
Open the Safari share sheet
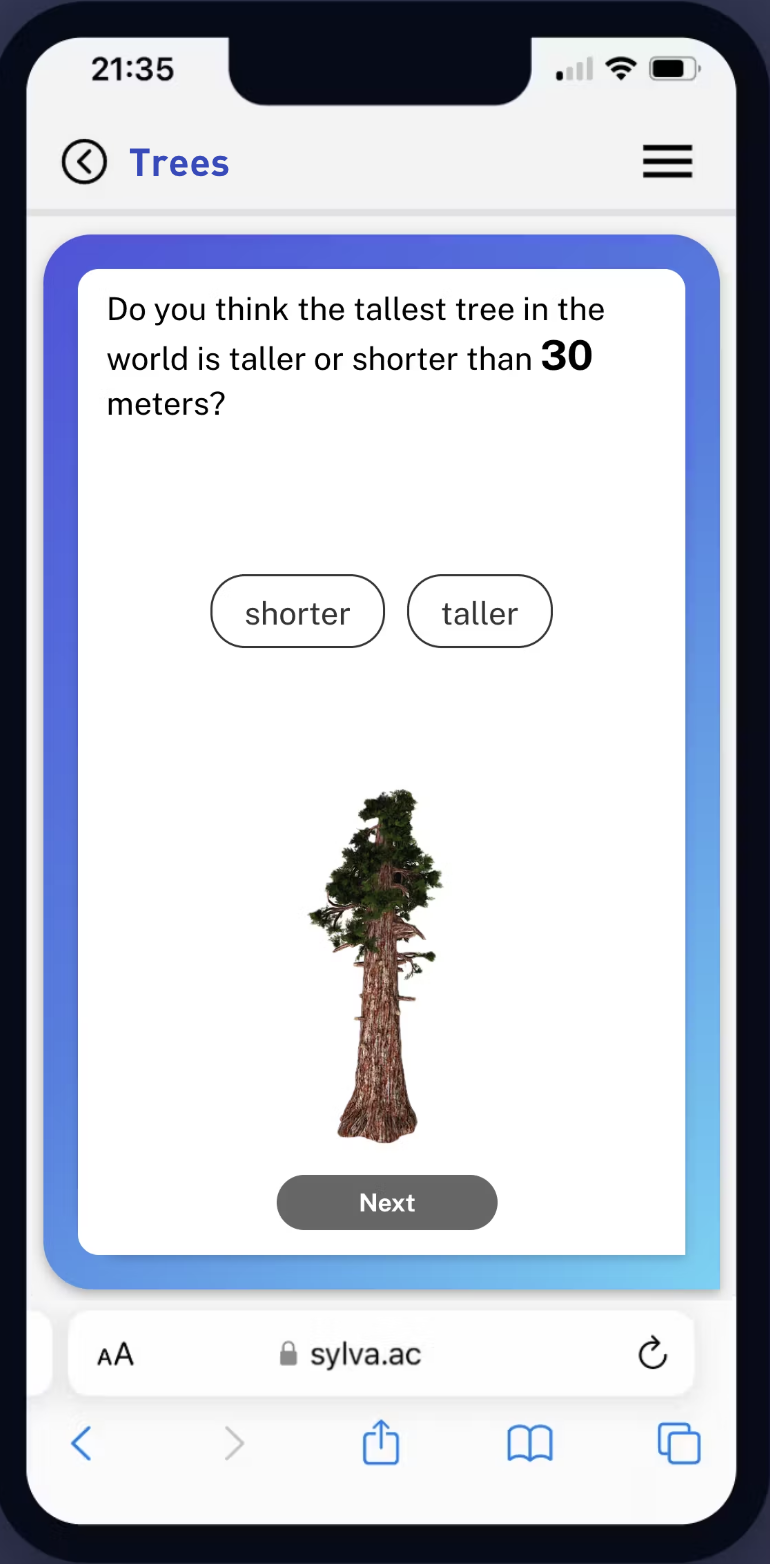(380, 1443)
